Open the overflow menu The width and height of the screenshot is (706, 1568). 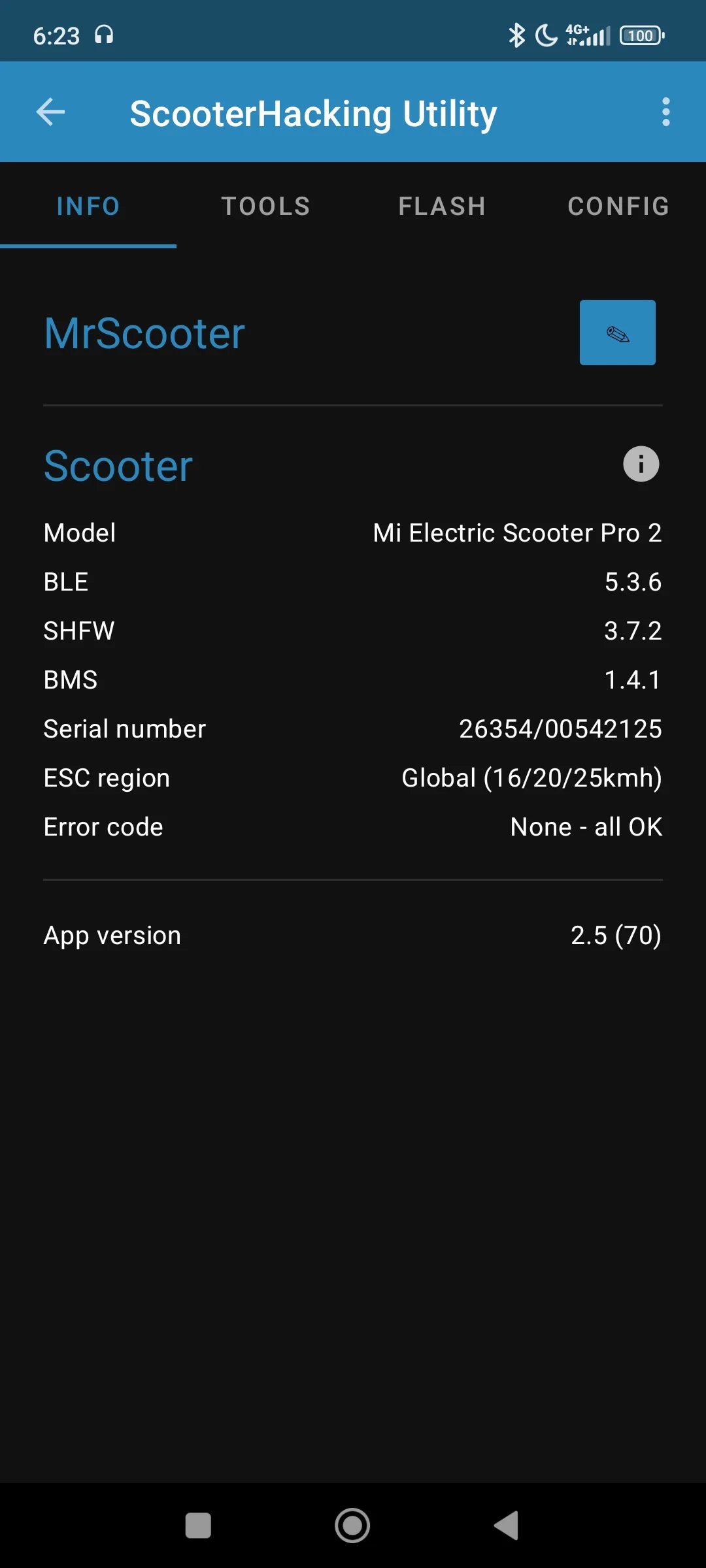[665, 112]
